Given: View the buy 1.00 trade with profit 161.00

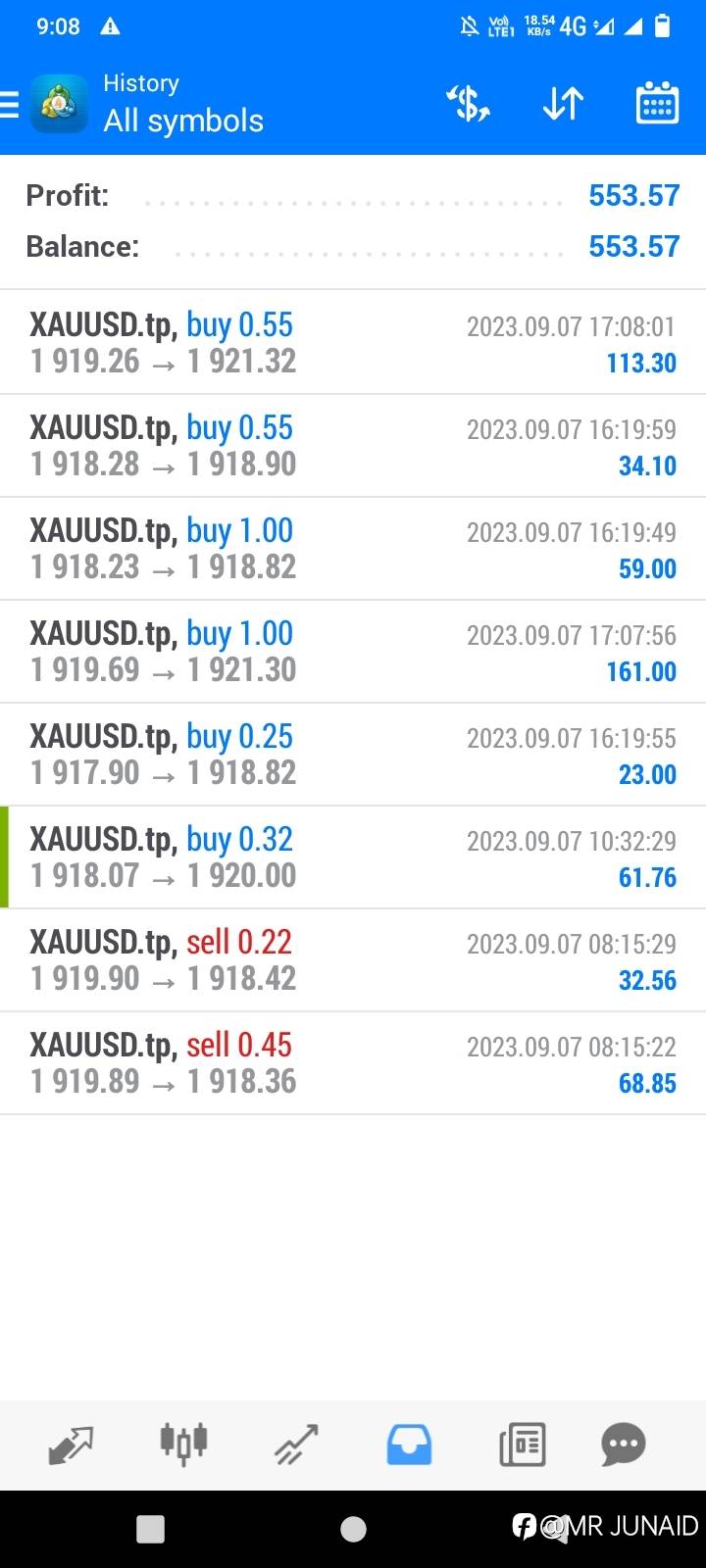Looking at the screenshot, I should pyautogui.click(x=353, y=652).
